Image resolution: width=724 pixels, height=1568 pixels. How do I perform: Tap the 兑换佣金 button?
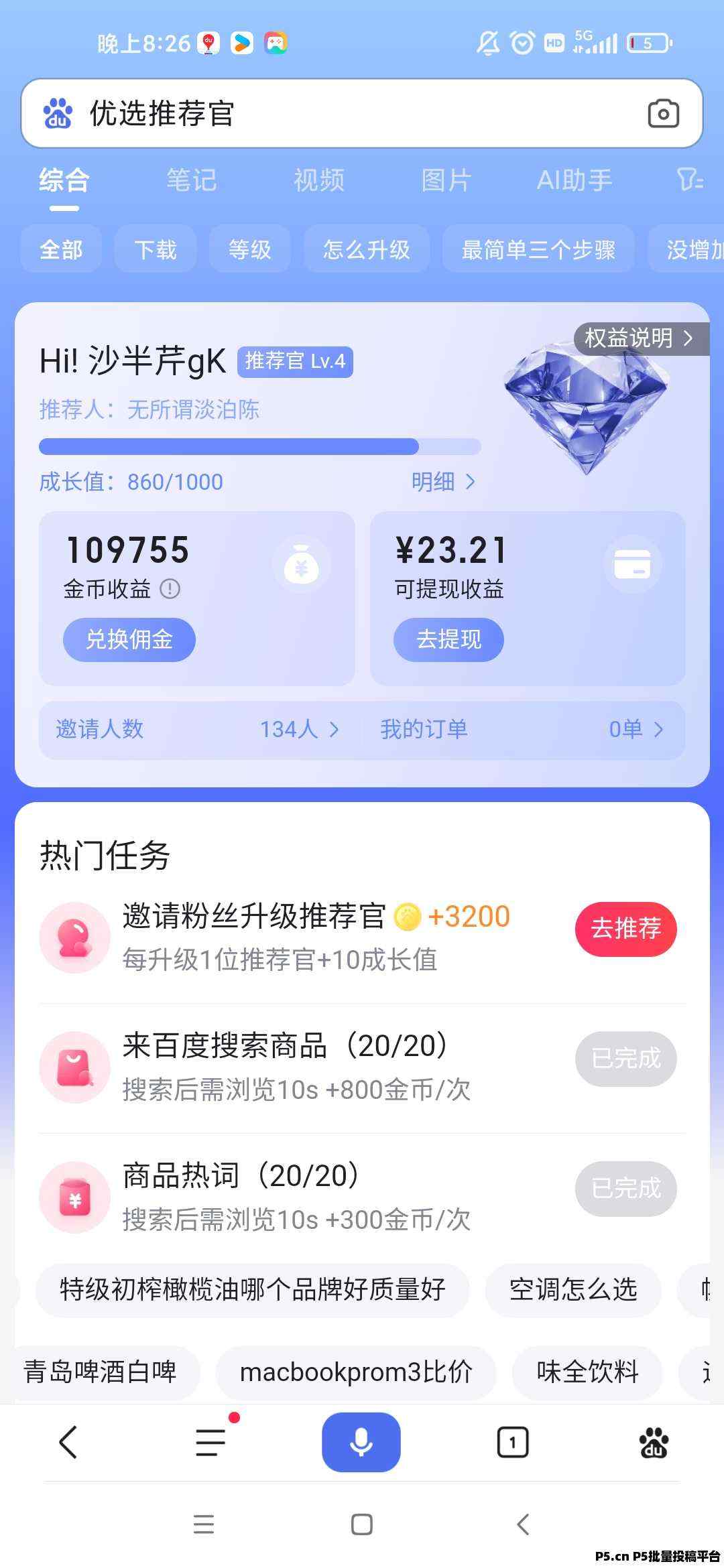click(x=129, y=640)
